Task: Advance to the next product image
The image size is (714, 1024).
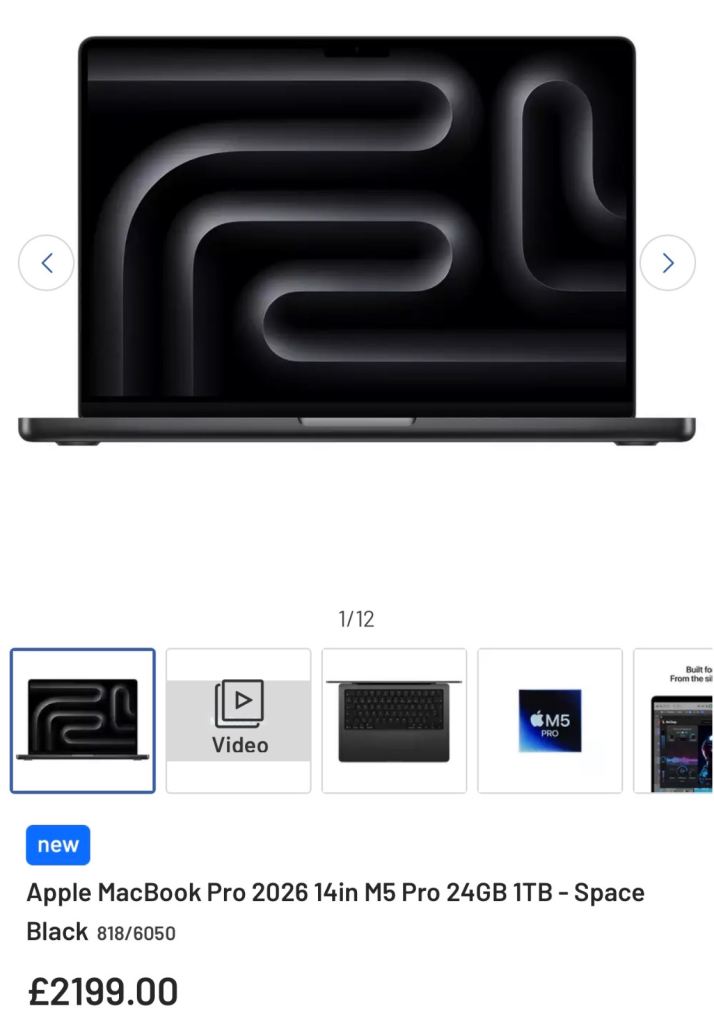Action: (667, 263)
